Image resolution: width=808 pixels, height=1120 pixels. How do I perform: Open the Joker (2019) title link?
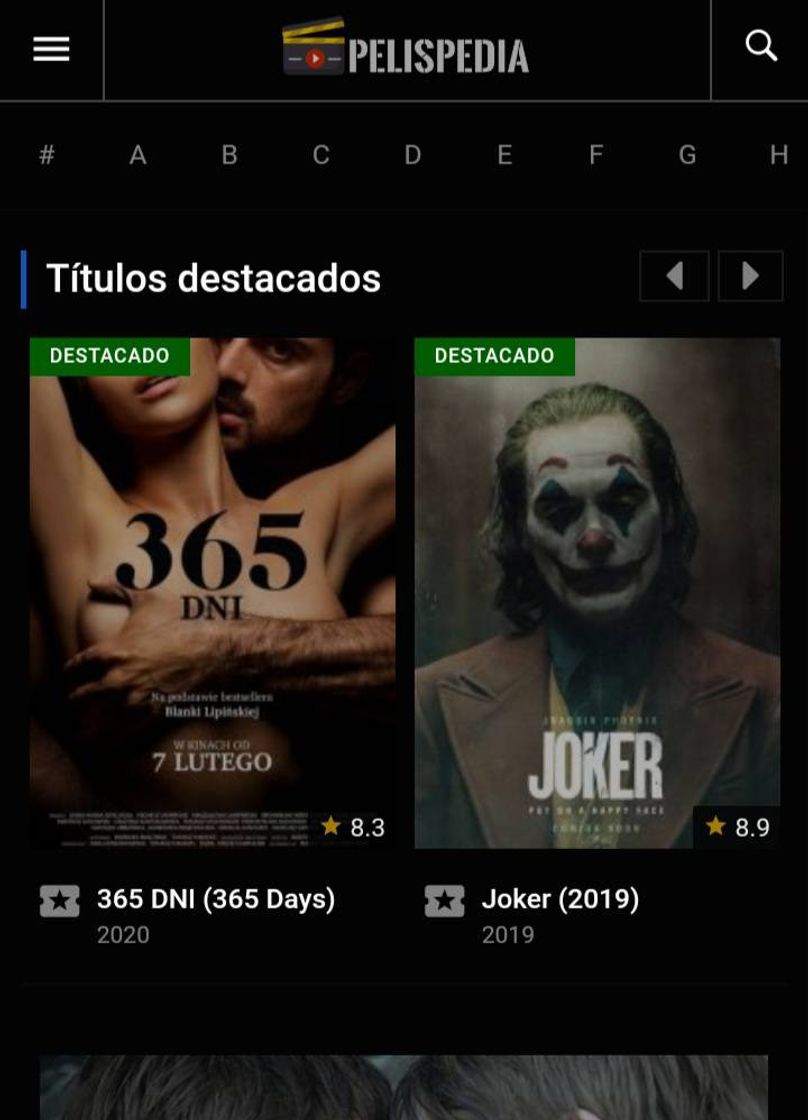pyautogui.click(x=559, y=899)
